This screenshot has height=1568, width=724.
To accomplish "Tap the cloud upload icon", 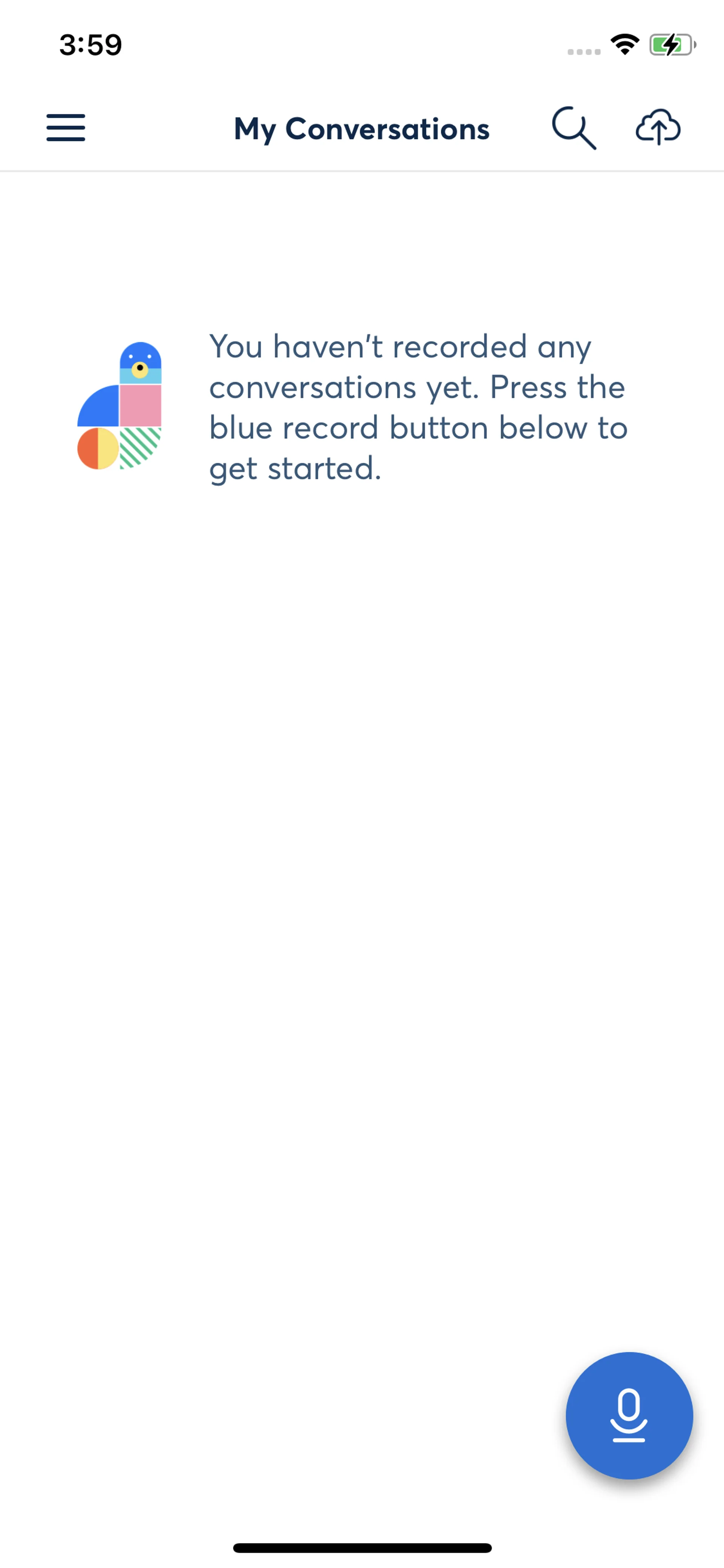I will (658, 127).
